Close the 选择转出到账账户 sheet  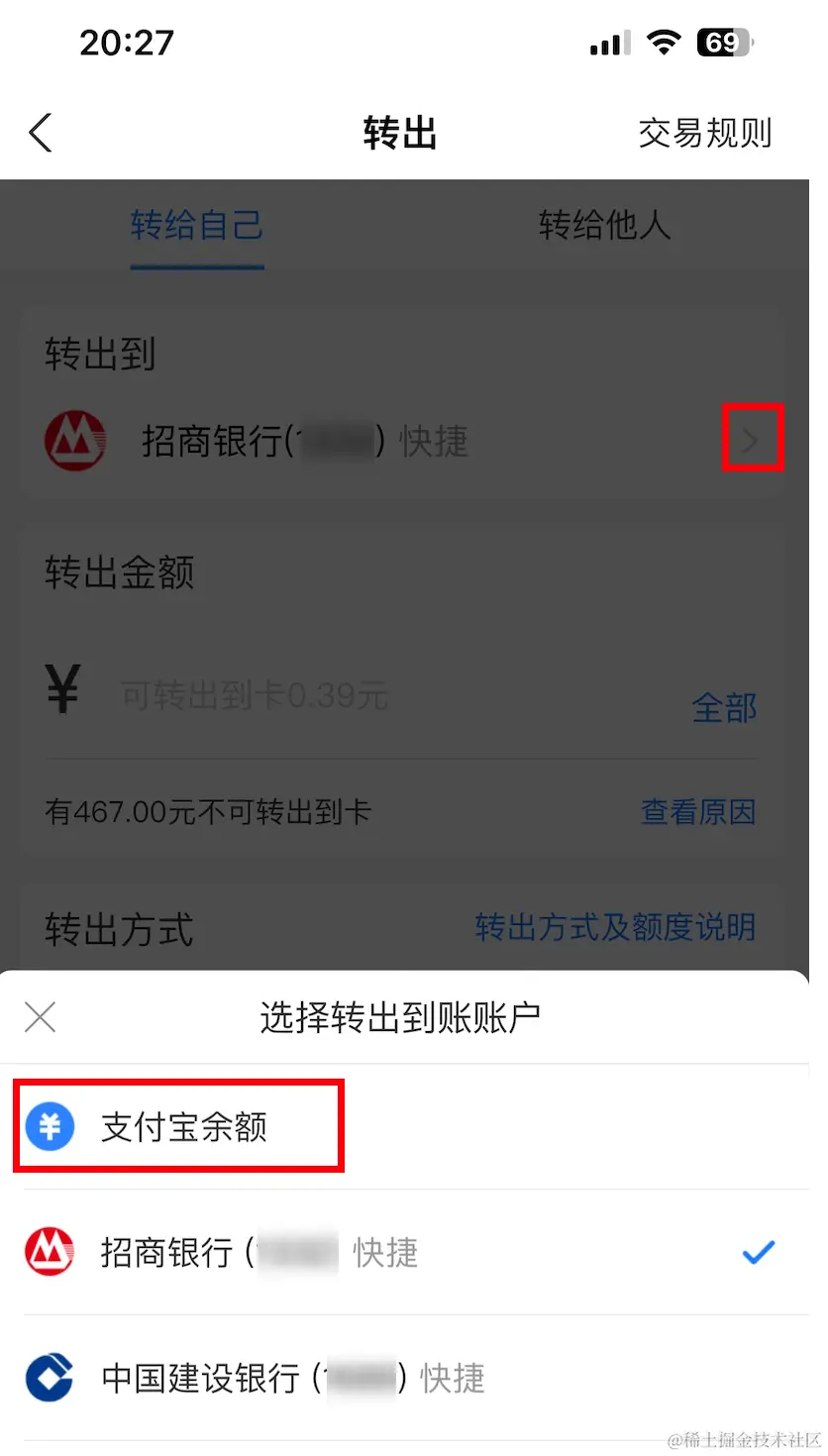point(40,1016)
